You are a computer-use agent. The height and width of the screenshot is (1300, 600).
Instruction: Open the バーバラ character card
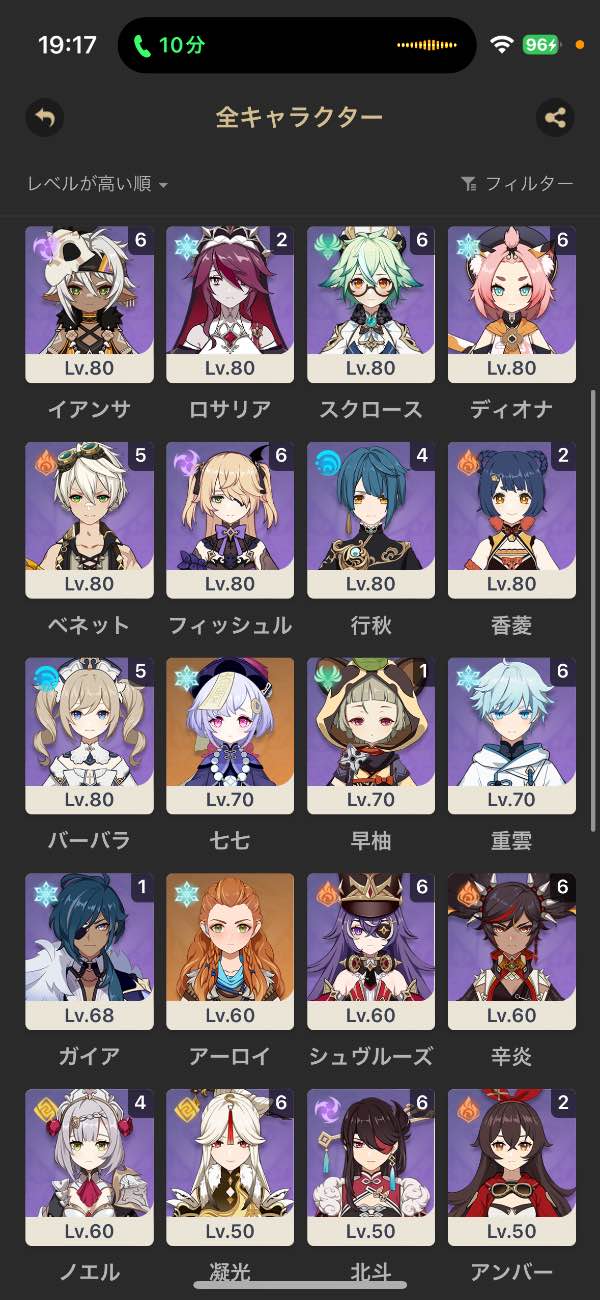tap(89, 736)
